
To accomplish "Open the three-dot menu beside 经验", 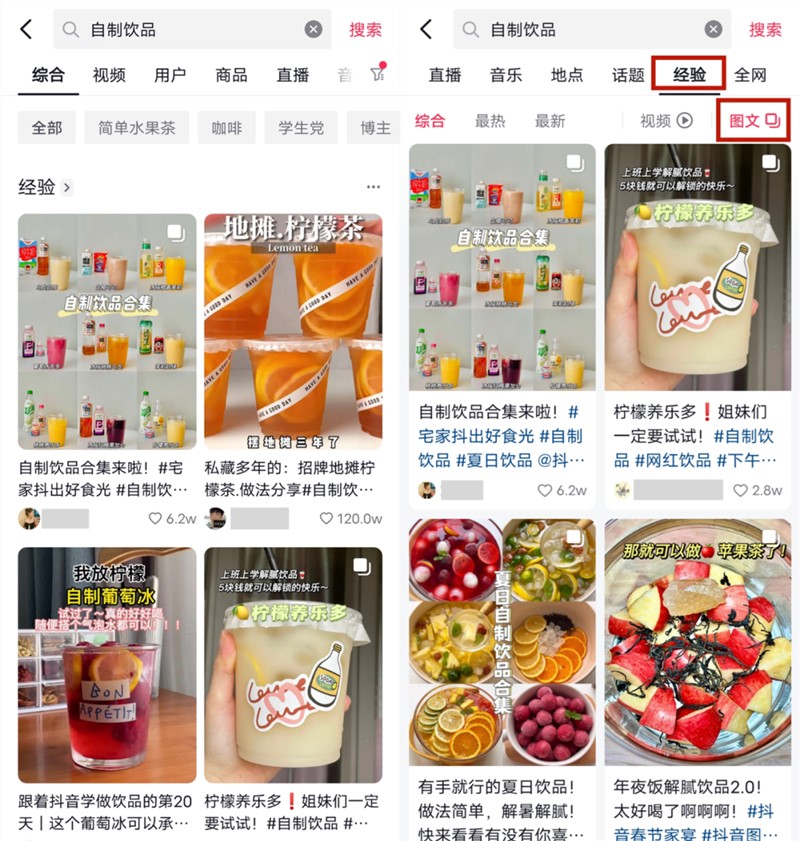I will click(x=373, y=187).
